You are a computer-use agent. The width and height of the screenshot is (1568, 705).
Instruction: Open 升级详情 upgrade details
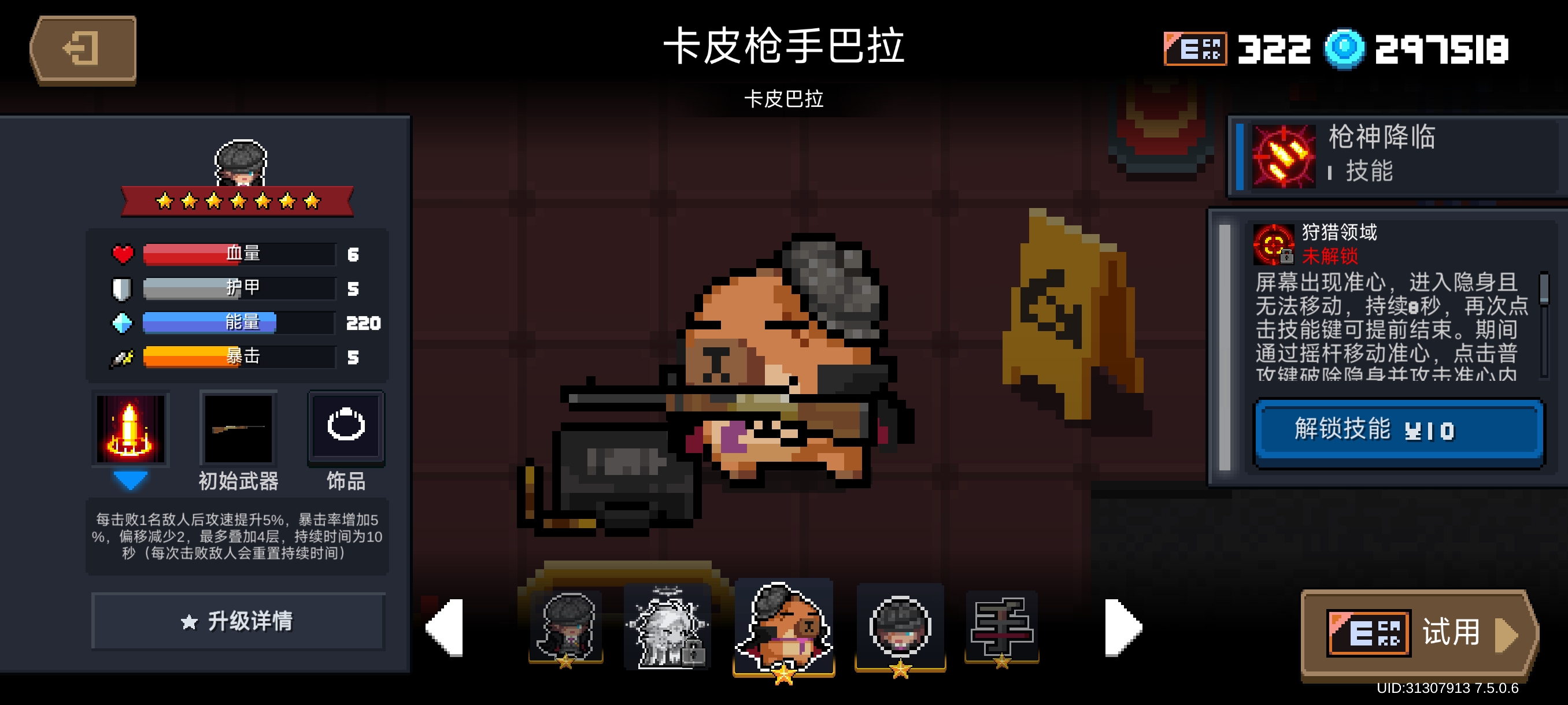coord(238,621)
